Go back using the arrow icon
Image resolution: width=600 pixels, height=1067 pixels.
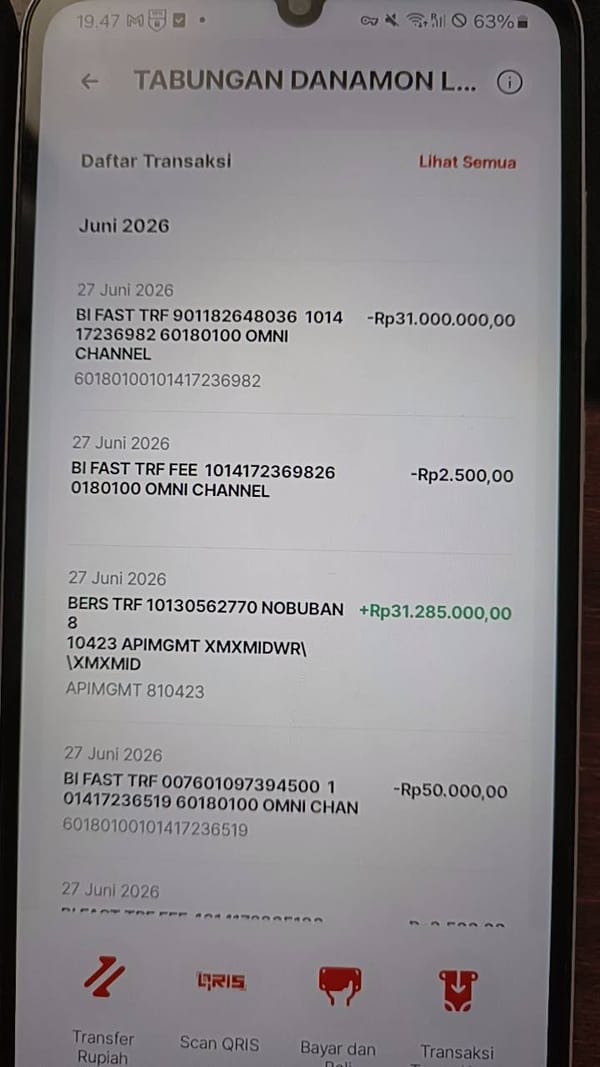(x=89, y=82)
